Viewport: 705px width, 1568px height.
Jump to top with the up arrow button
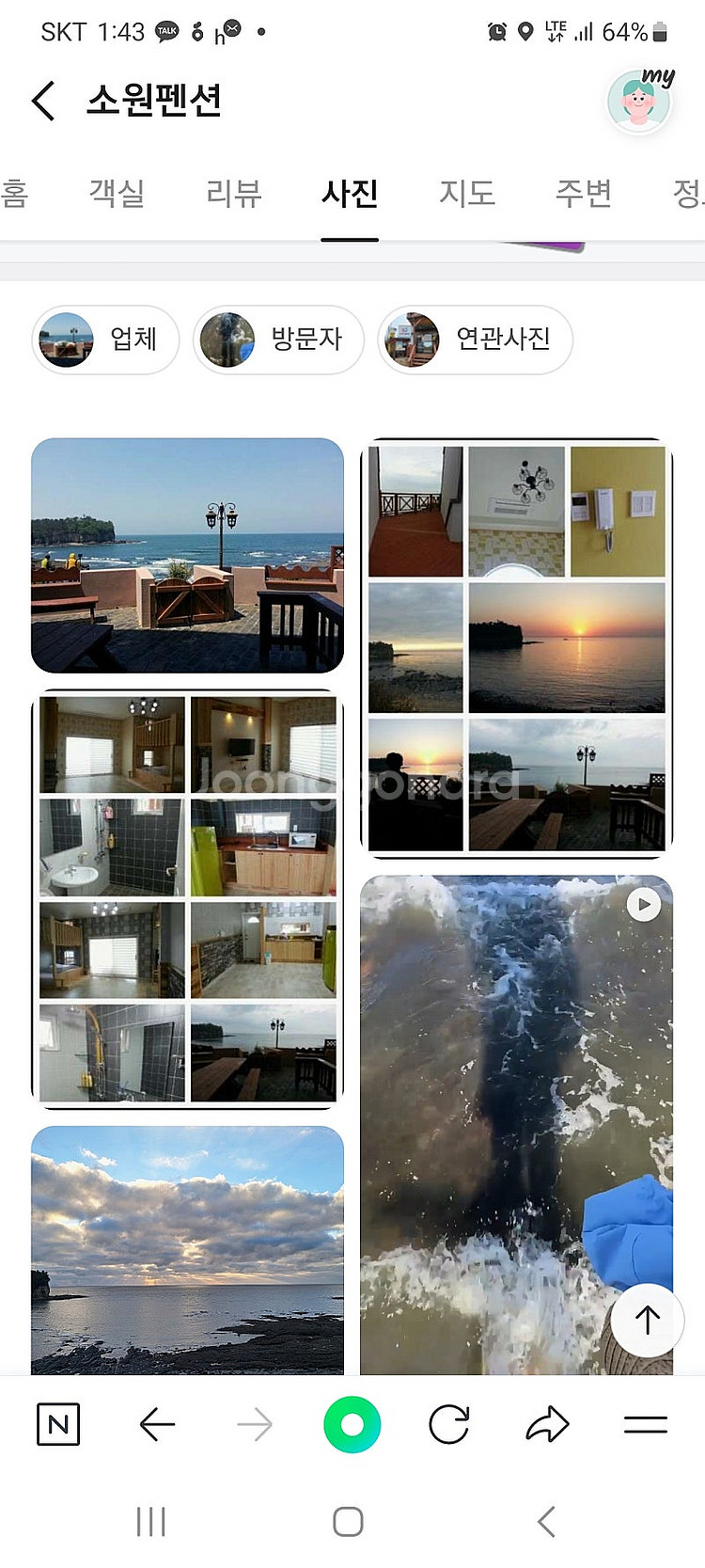647,1320
